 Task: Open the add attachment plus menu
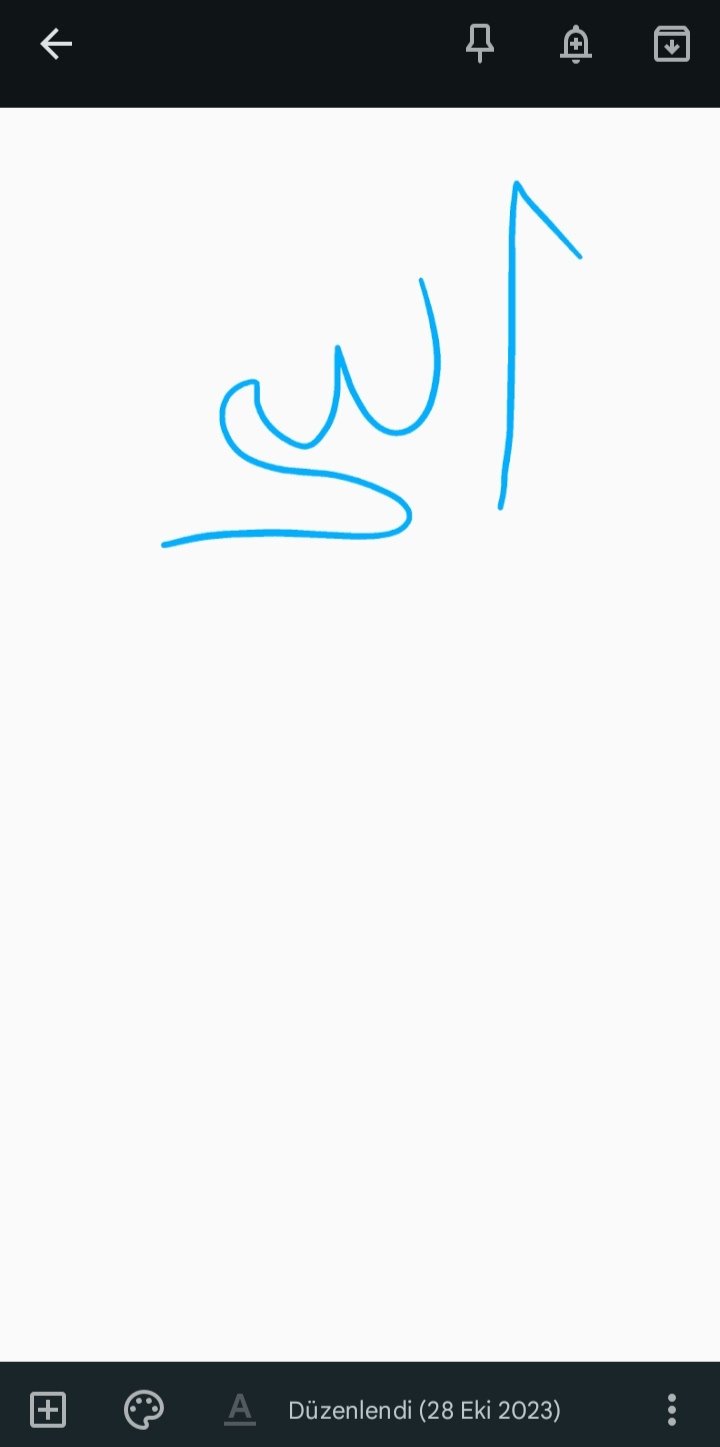pyautogui.click(x=48, y=1410)
